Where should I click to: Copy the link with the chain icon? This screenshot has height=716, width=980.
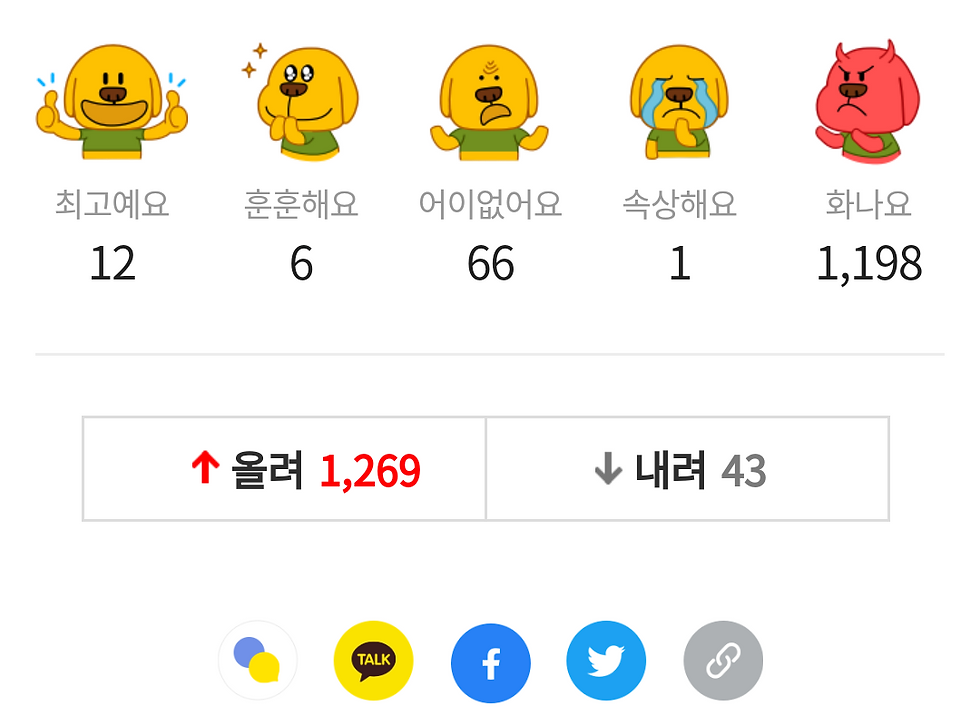723,661
